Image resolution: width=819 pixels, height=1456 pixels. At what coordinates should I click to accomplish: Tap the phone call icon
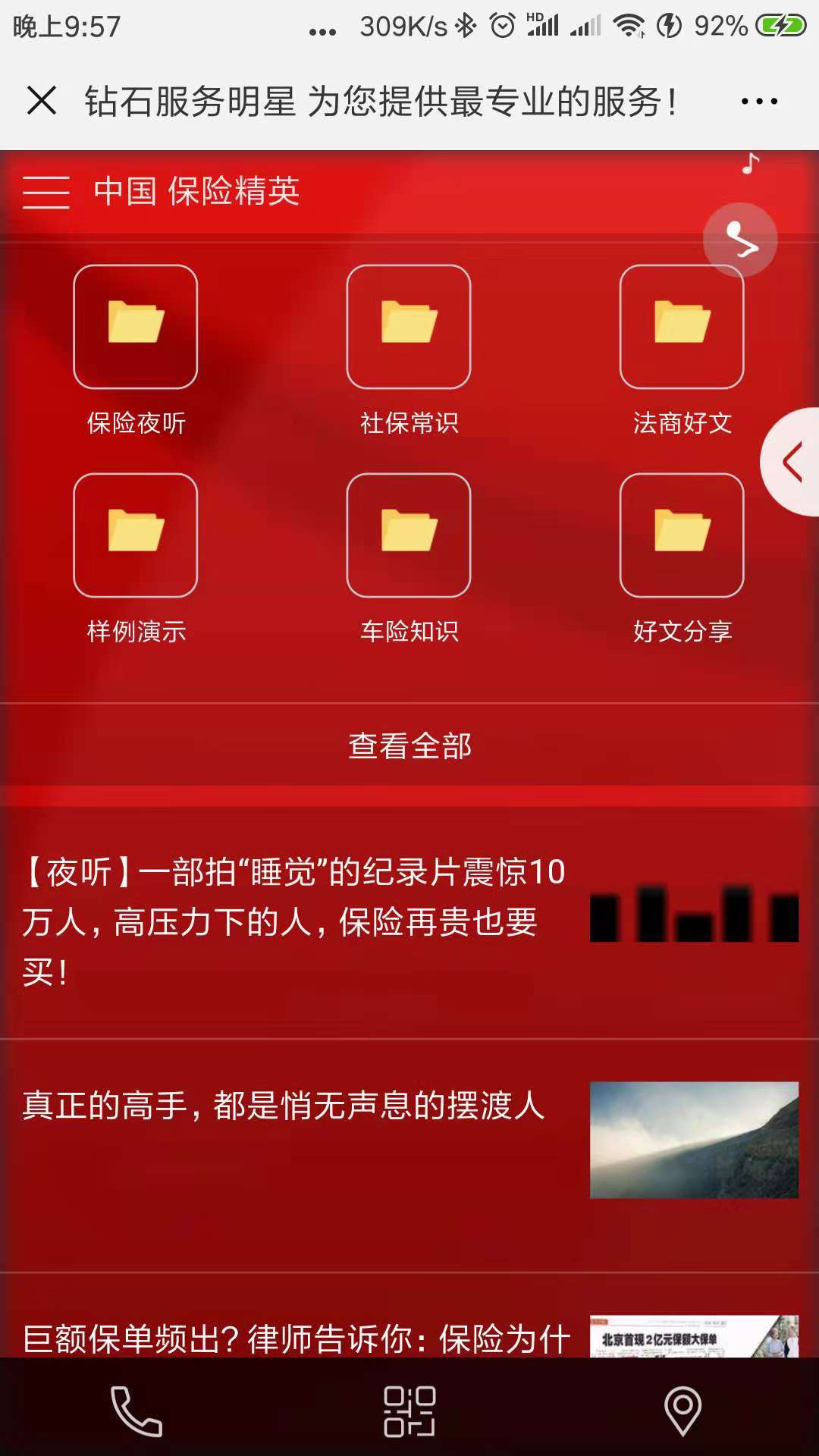click(x=136, y=1410)
